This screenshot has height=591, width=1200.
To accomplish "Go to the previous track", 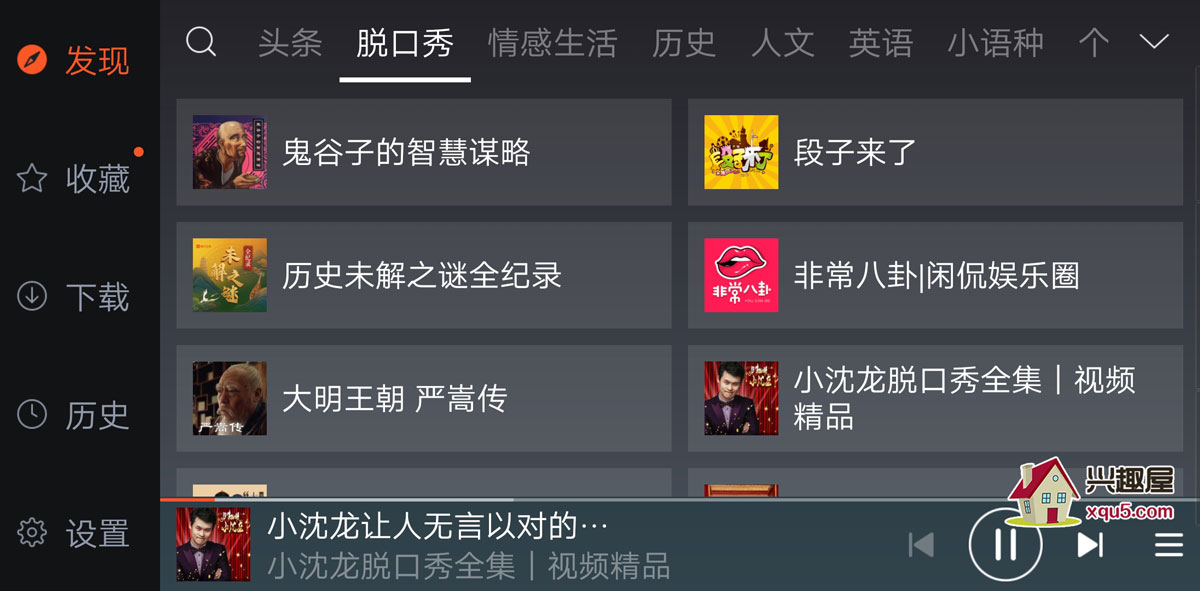I will click(x=921, y=545).
